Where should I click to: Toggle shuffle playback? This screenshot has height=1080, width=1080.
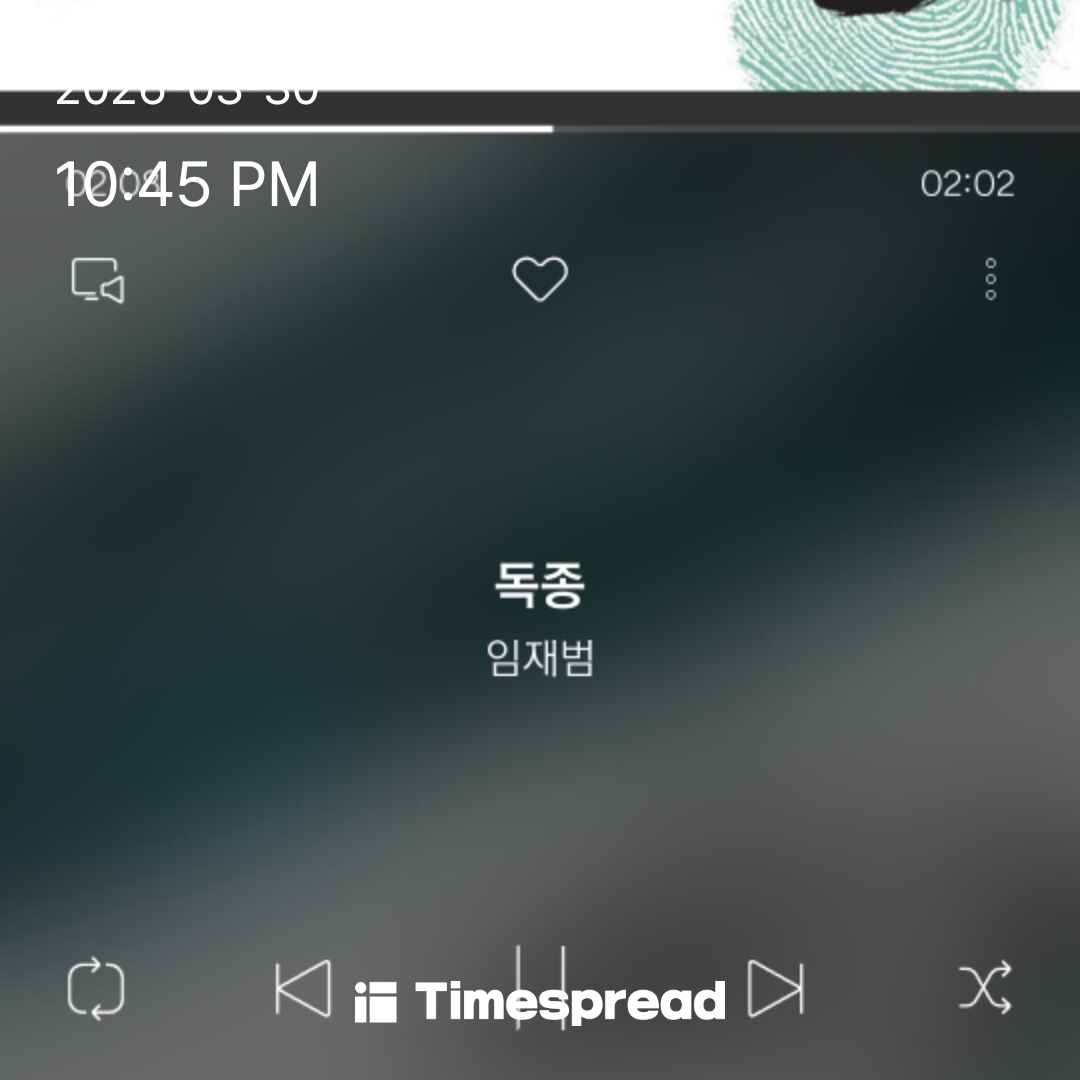(985, 988)
